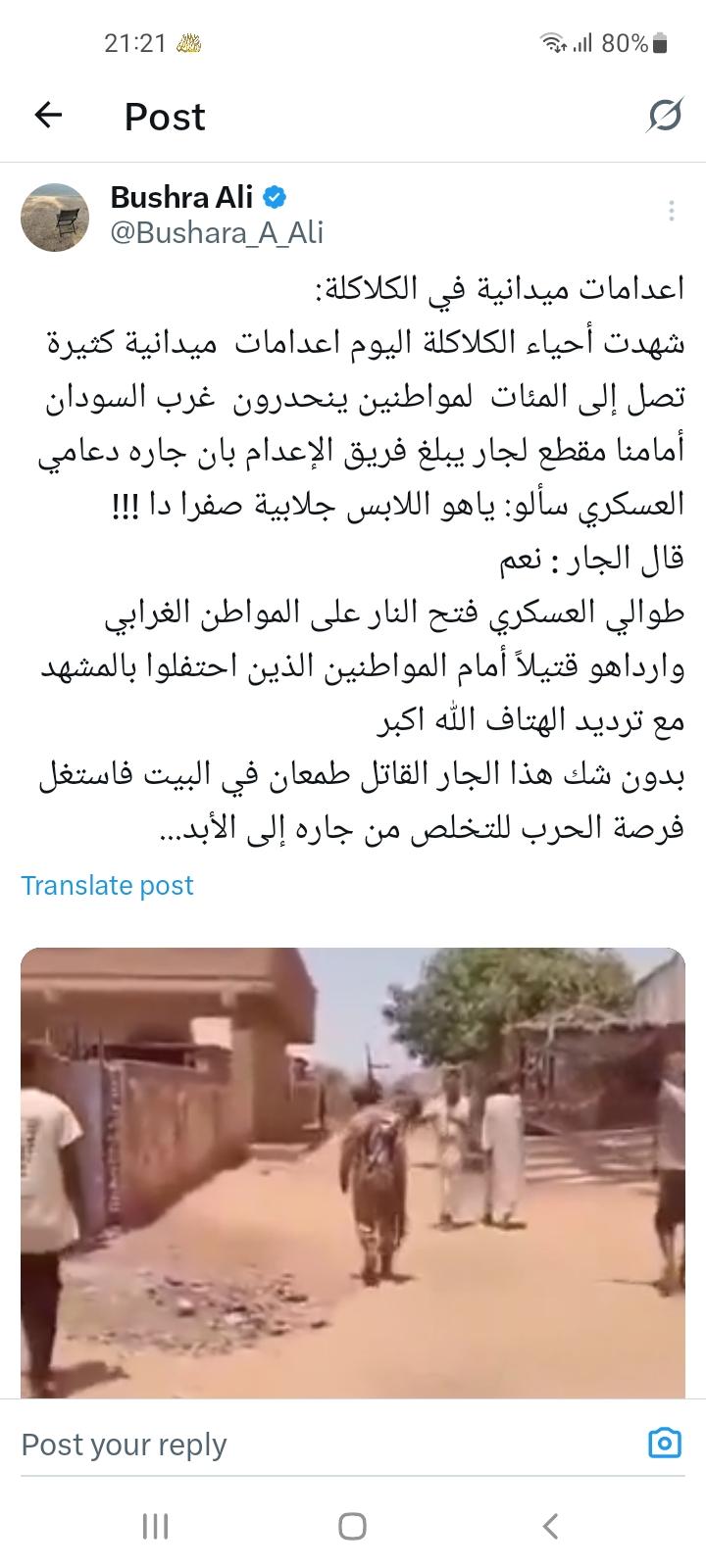Screen dimensions: 706x1568
Task: Go to the system home screen
Action: point(352,1526)
